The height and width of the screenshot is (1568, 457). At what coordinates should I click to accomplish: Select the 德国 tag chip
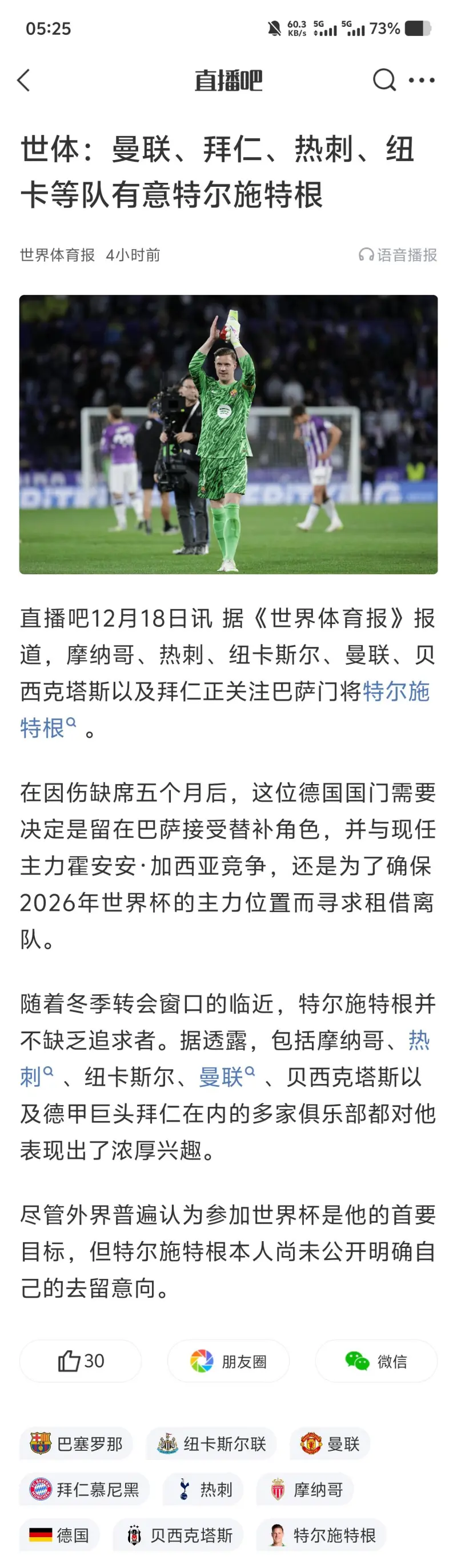59,1535
